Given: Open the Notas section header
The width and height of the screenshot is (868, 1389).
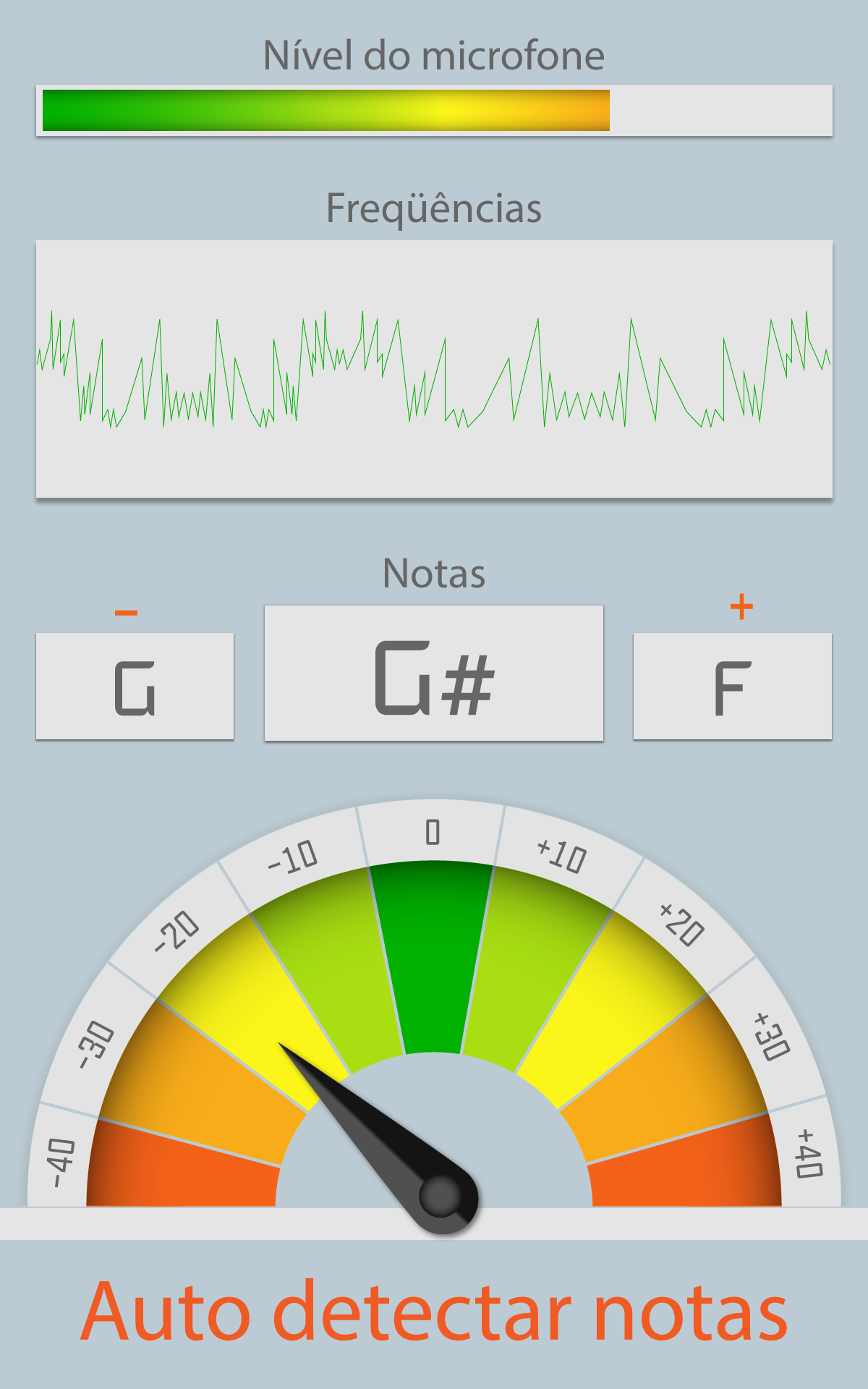Looking at the screenshot, I should 434,574.
